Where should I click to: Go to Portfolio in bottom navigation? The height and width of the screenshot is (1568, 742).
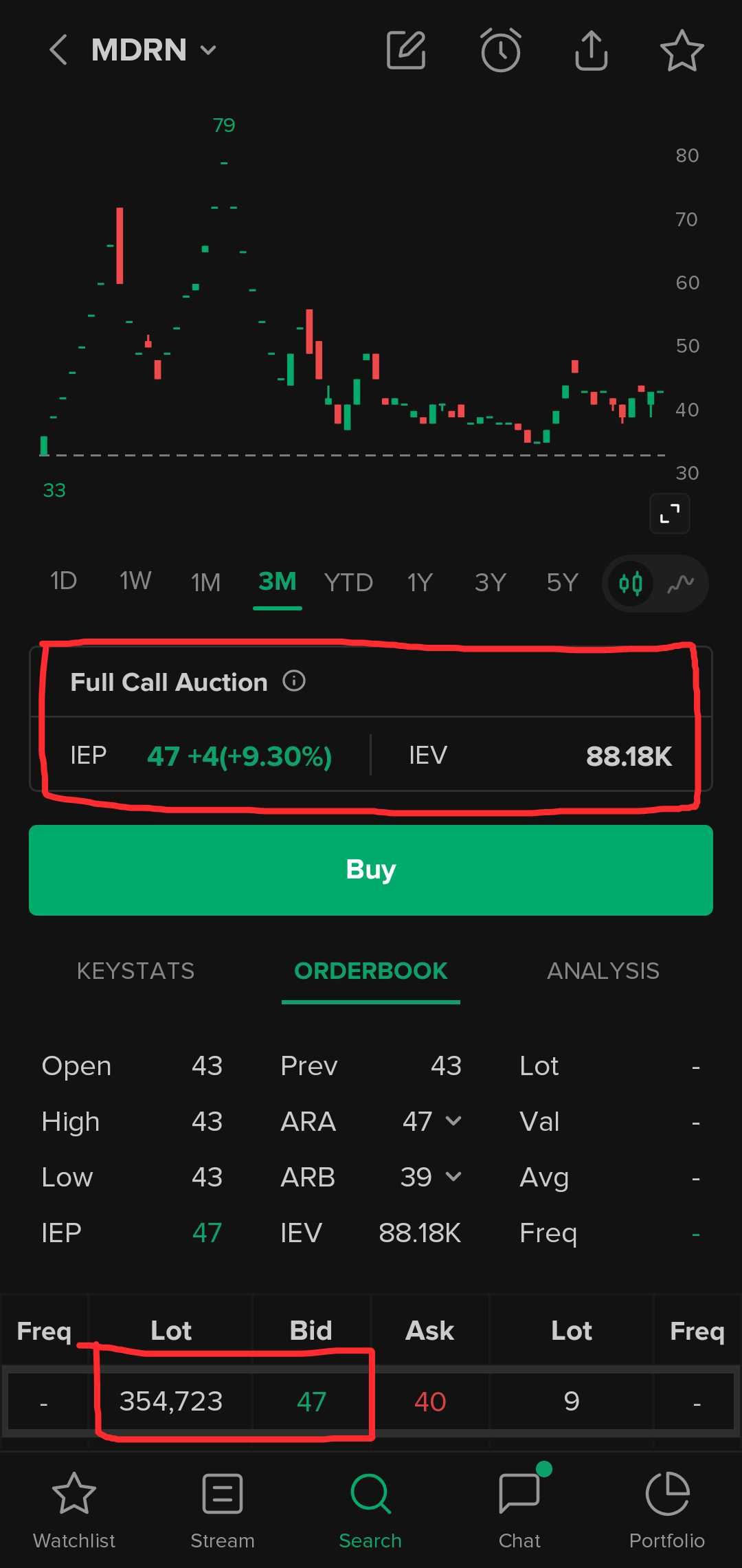(x=666, y=1509)
